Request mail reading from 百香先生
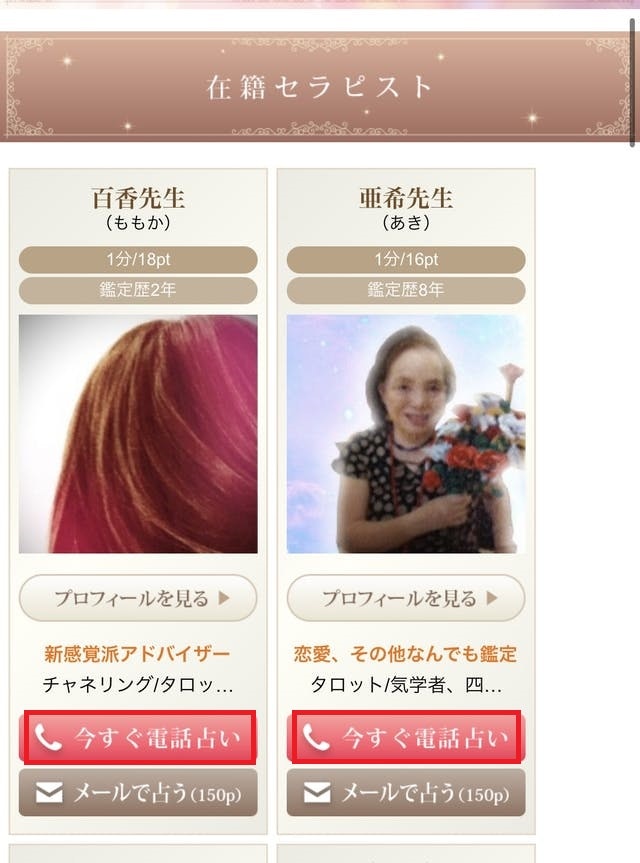Screen dimensions: 640x863 pos(138,793)
